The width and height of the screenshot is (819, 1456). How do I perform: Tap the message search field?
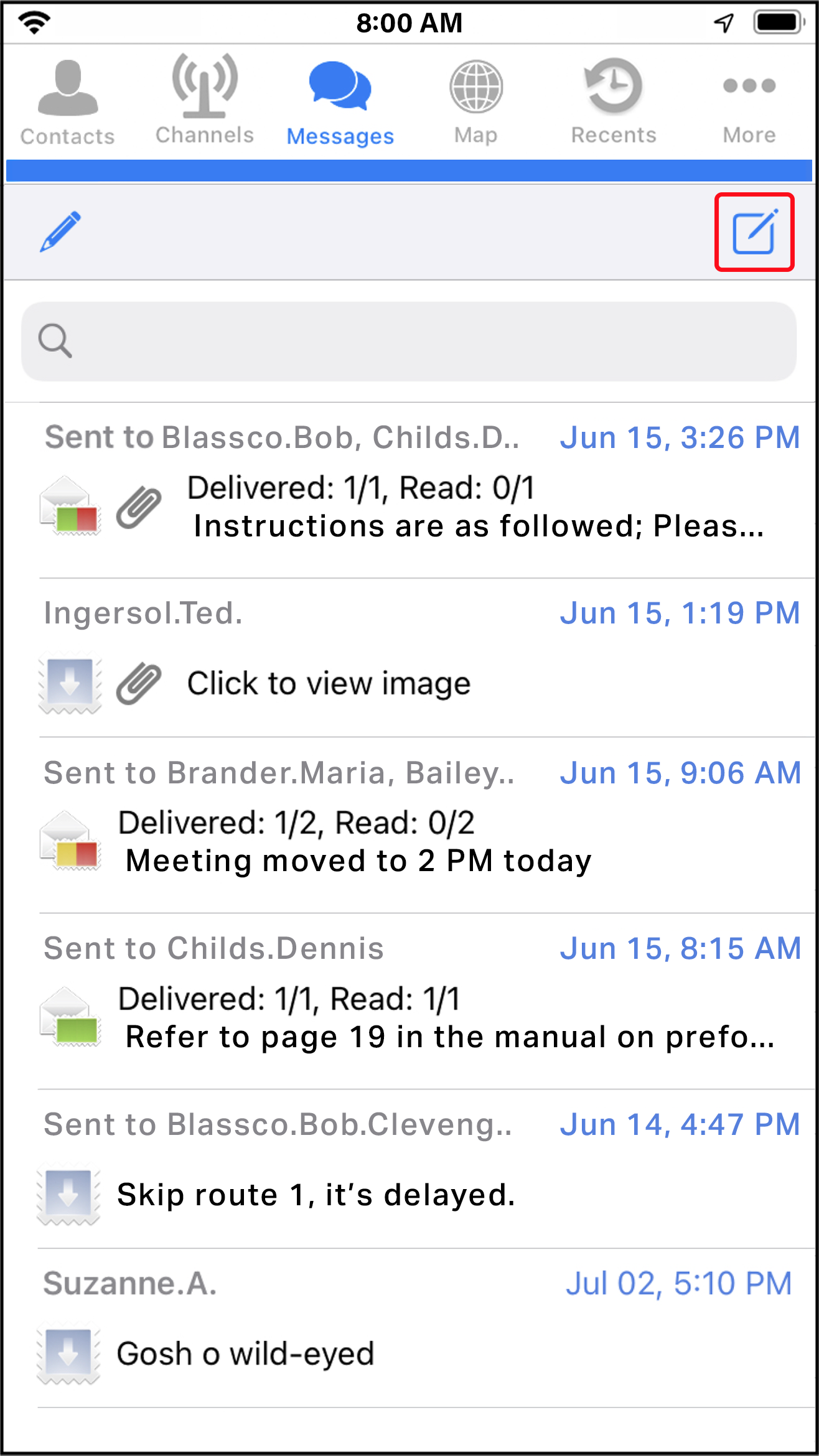409,341
